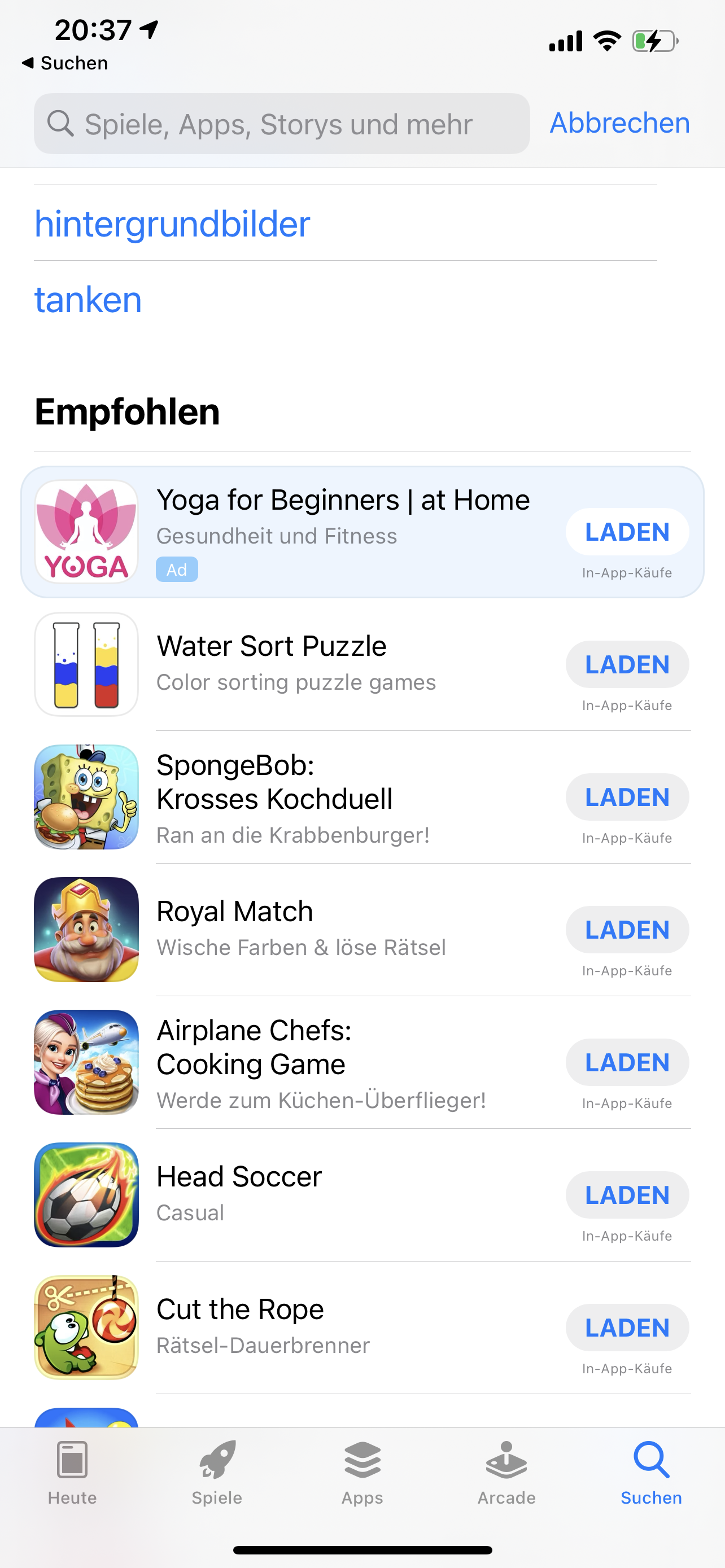725x1568 pixels.
Task: View the Royal Match app details
Action: (235, 912)
